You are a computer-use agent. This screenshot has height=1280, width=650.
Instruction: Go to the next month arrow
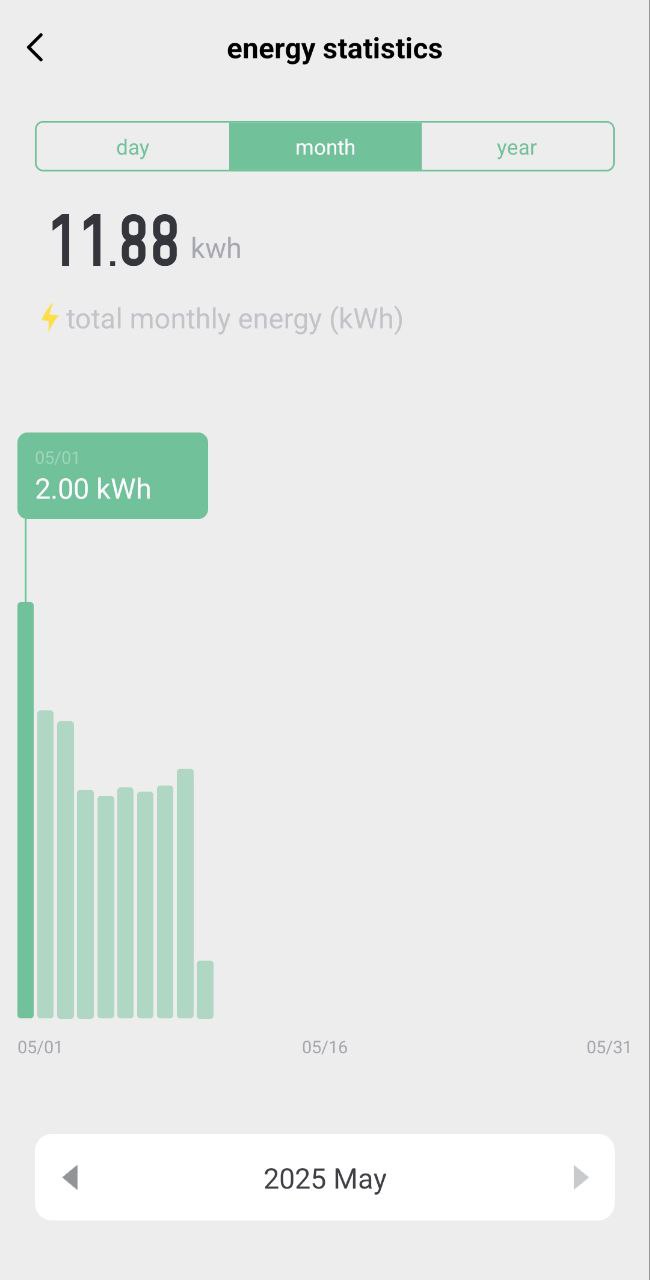click(580, 1177)
